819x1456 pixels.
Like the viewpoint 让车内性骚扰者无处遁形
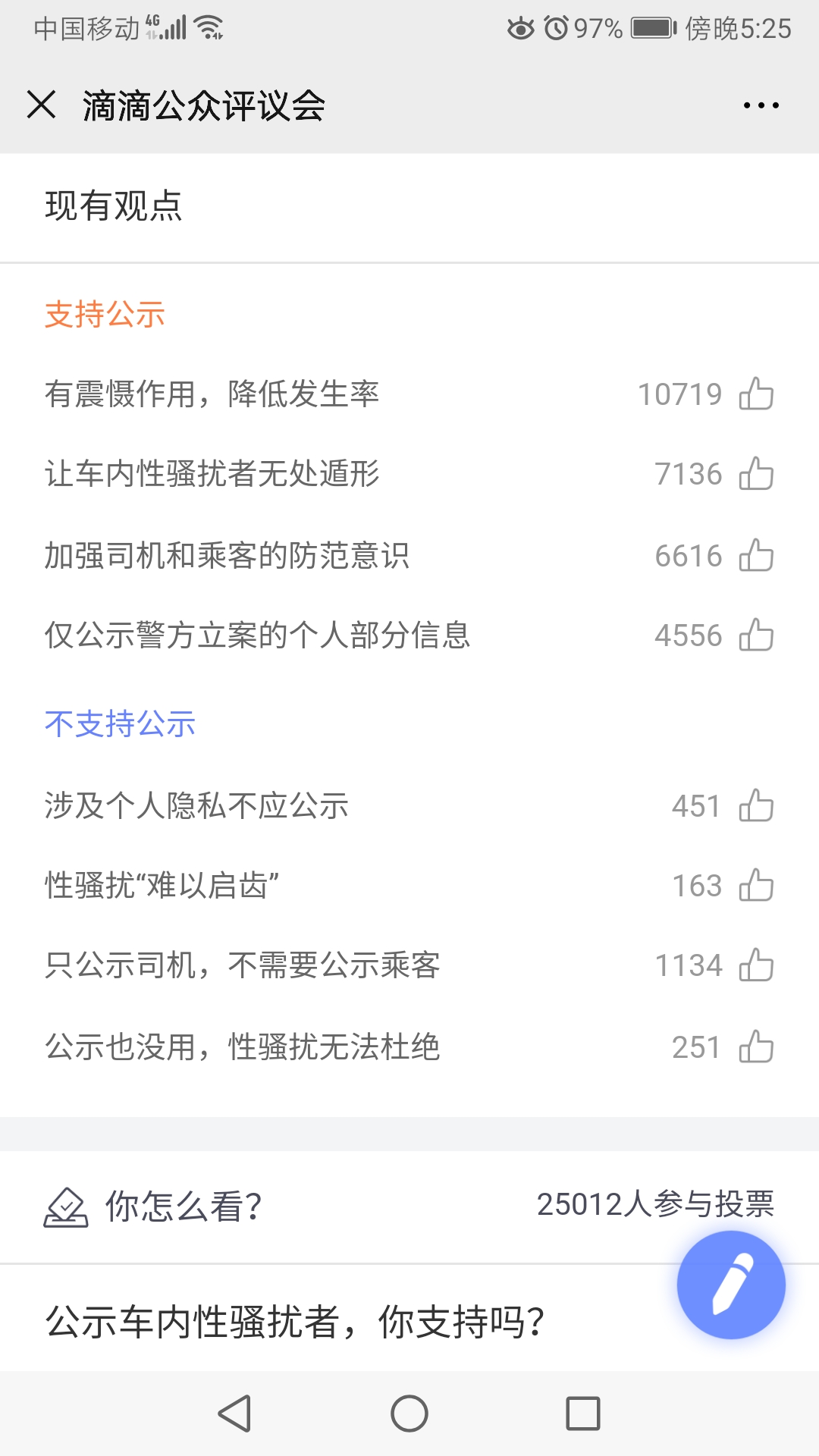click(x=756, y=475)
